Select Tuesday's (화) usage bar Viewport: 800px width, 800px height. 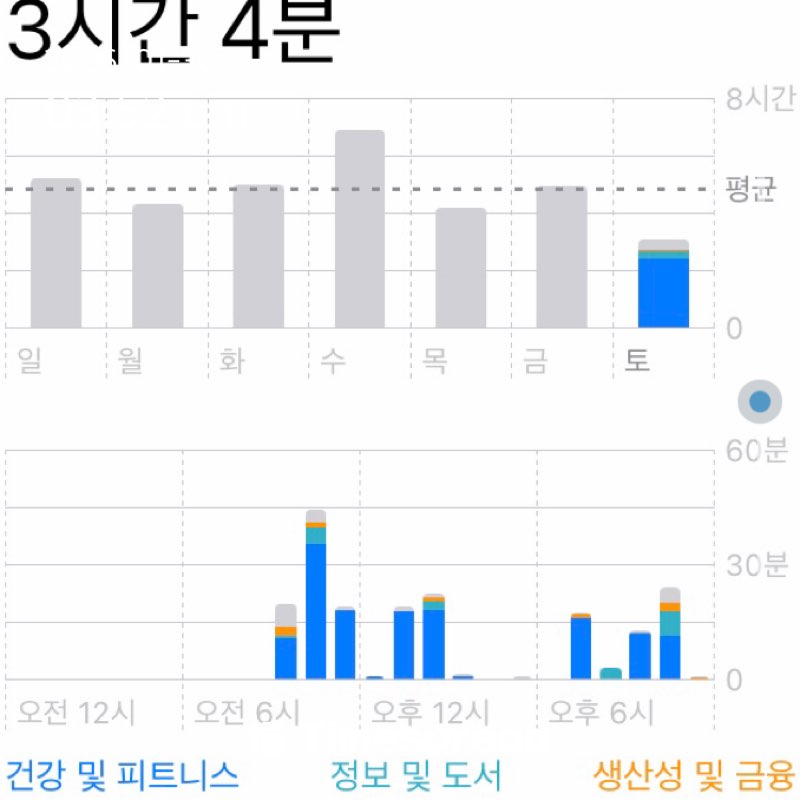[x=258, y=257]
